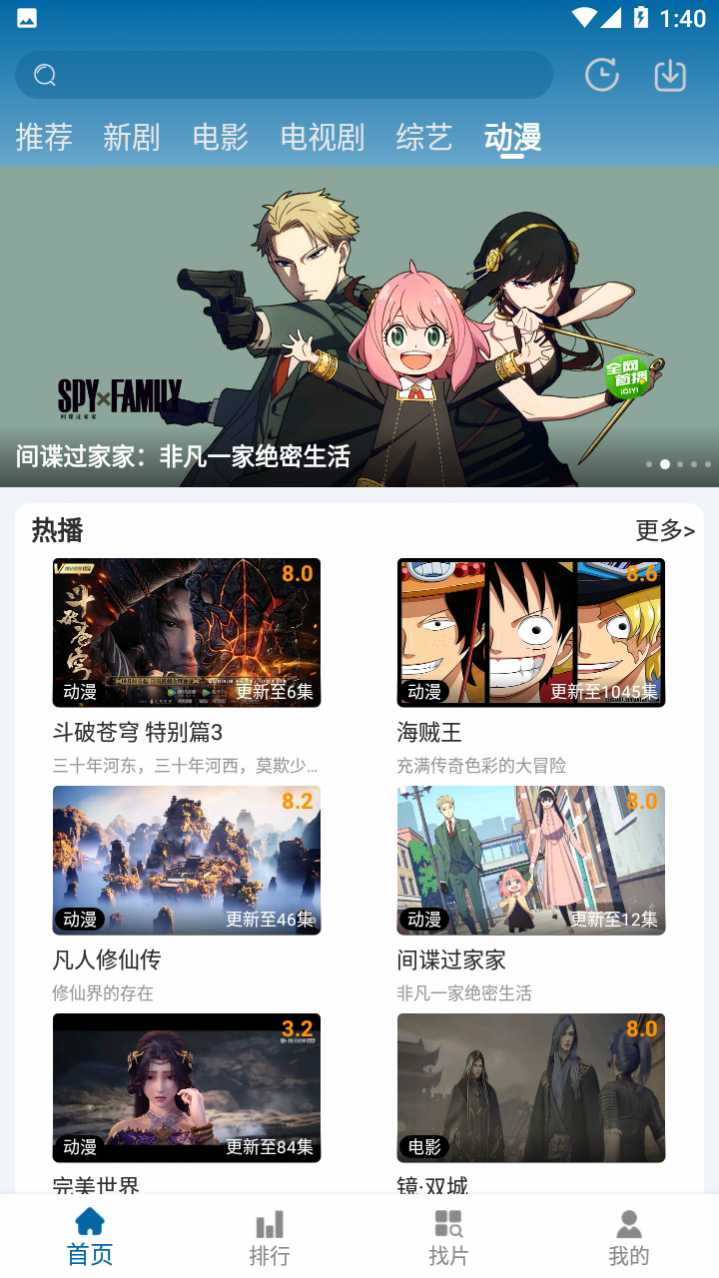Open 斗破苍穹 特别篇3
Image resolution: width=719 pixels, height=1278 pixels.
tap(187, 633)
